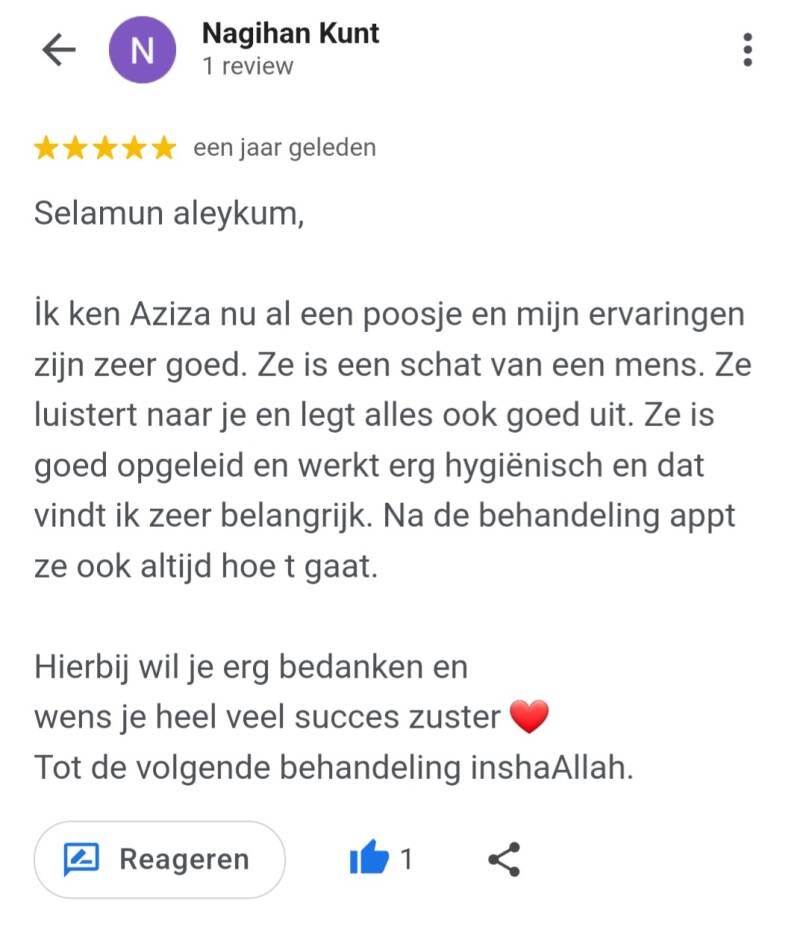The width and height of the screenshot is (800, 938).
Task: Like the review with thumbs up
Action: [369, 858]
